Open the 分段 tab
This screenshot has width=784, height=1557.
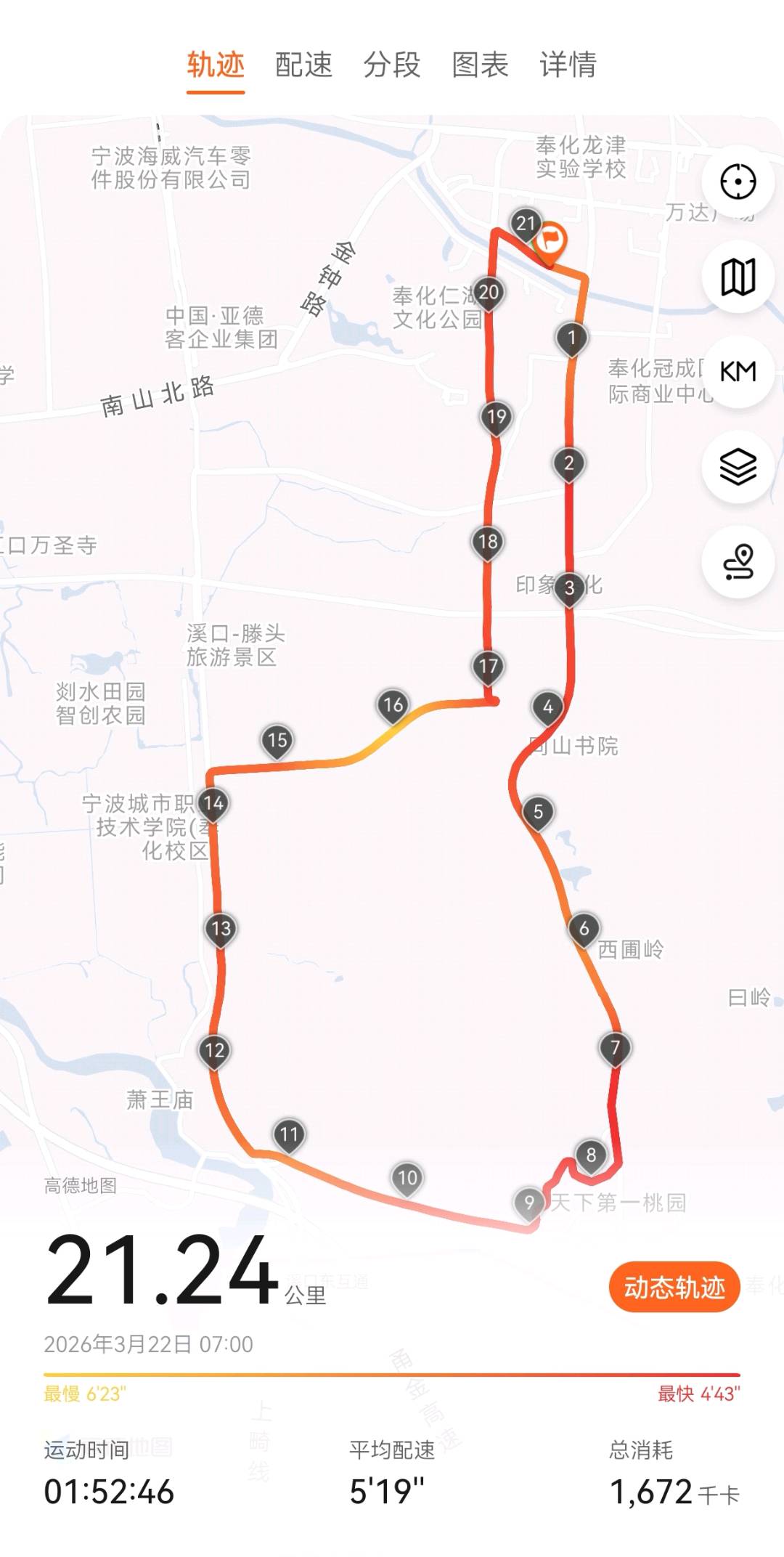click(x=392, y=65)
